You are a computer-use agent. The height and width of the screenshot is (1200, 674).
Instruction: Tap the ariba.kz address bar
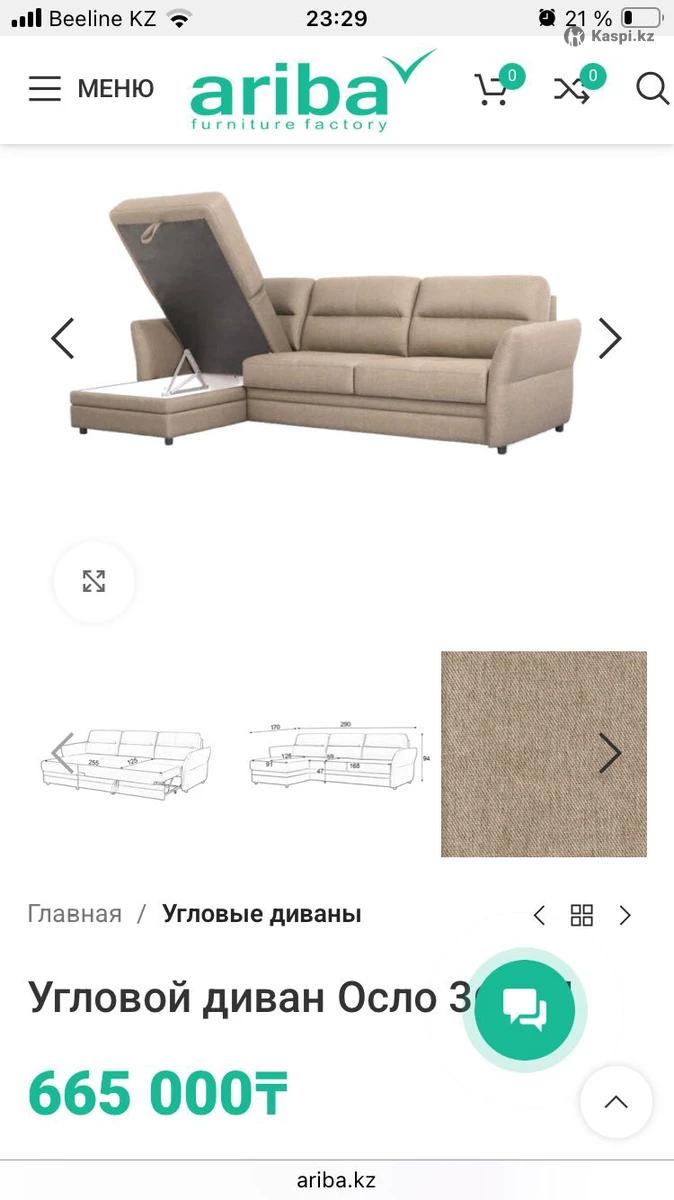(x=337, y=1181)
